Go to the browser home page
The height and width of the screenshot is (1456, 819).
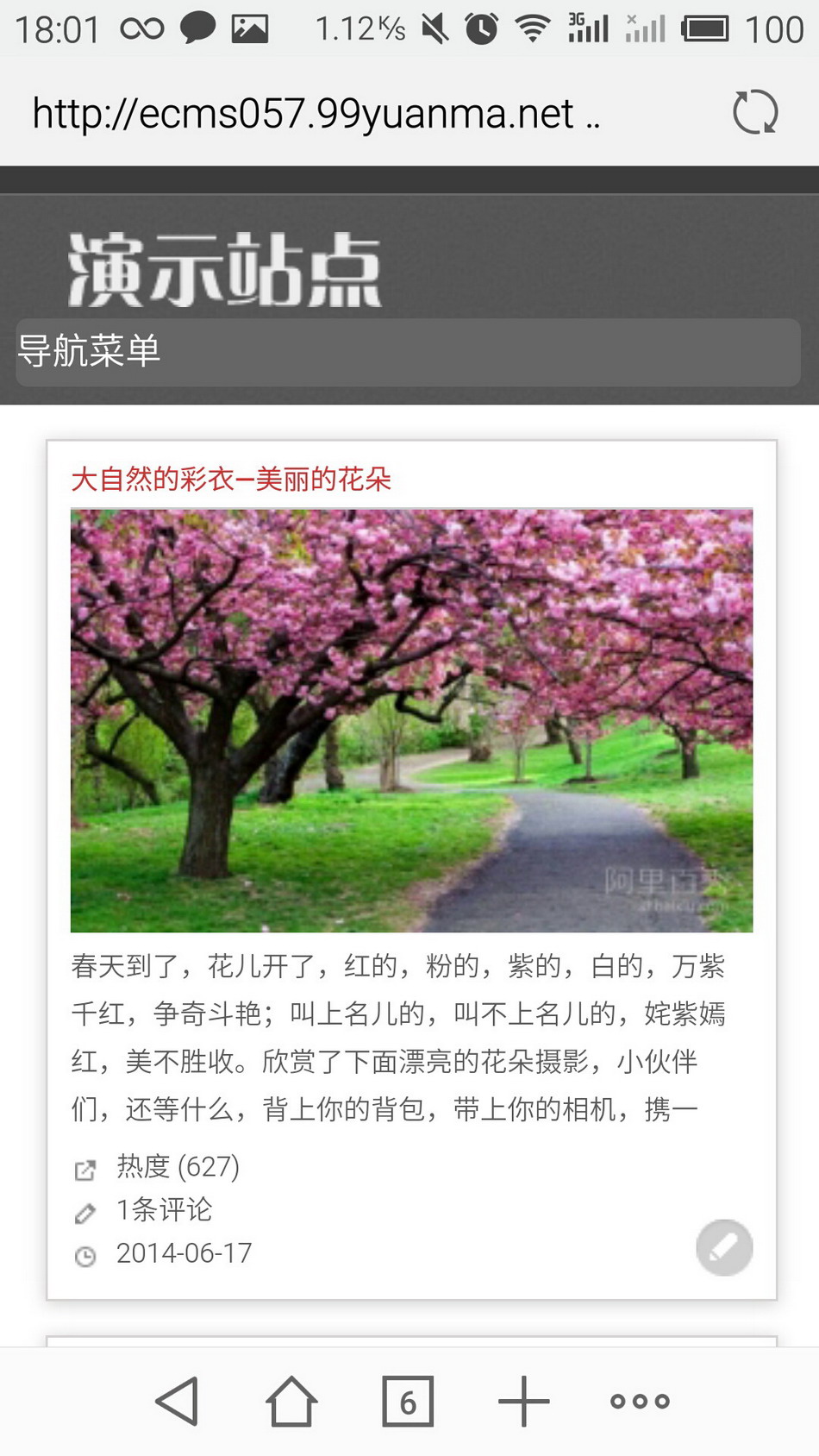tap(291, 1401)
